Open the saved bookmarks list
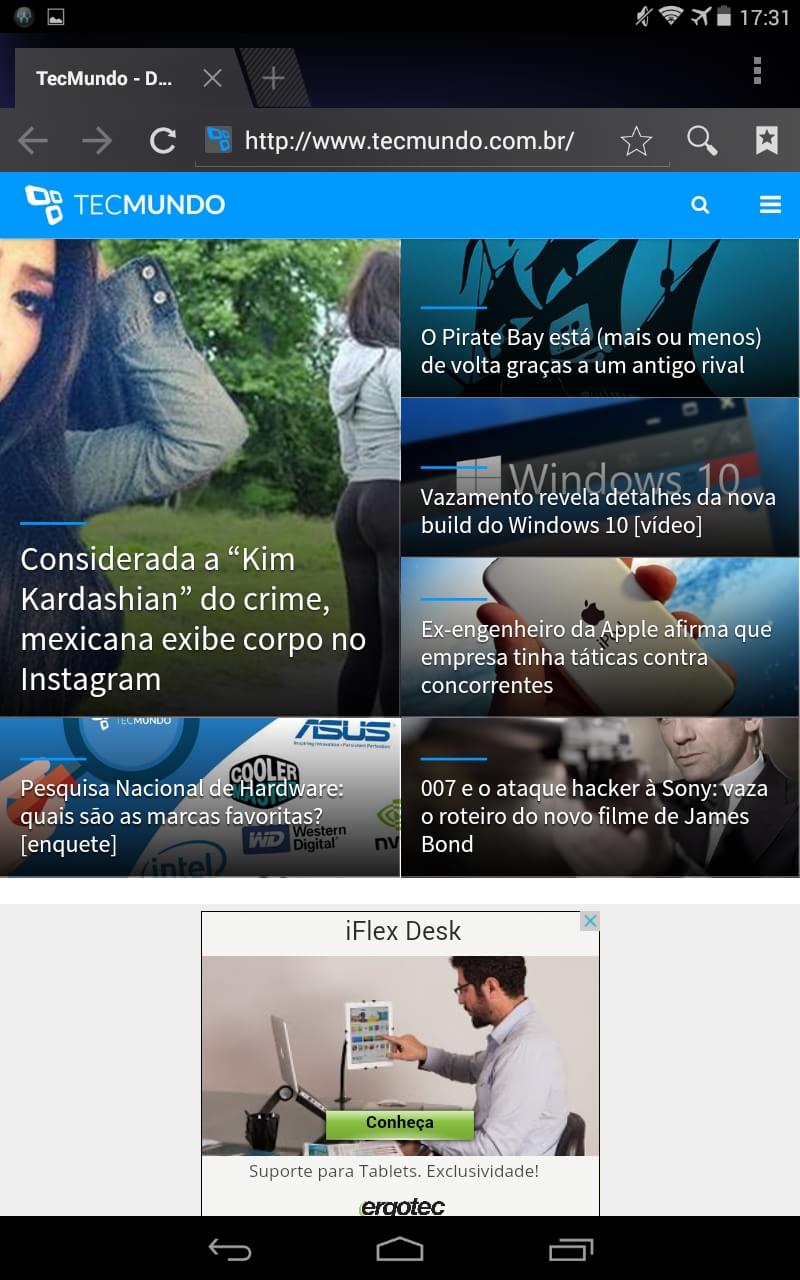This screenshot has width=800, height=1280. point(766,141)
